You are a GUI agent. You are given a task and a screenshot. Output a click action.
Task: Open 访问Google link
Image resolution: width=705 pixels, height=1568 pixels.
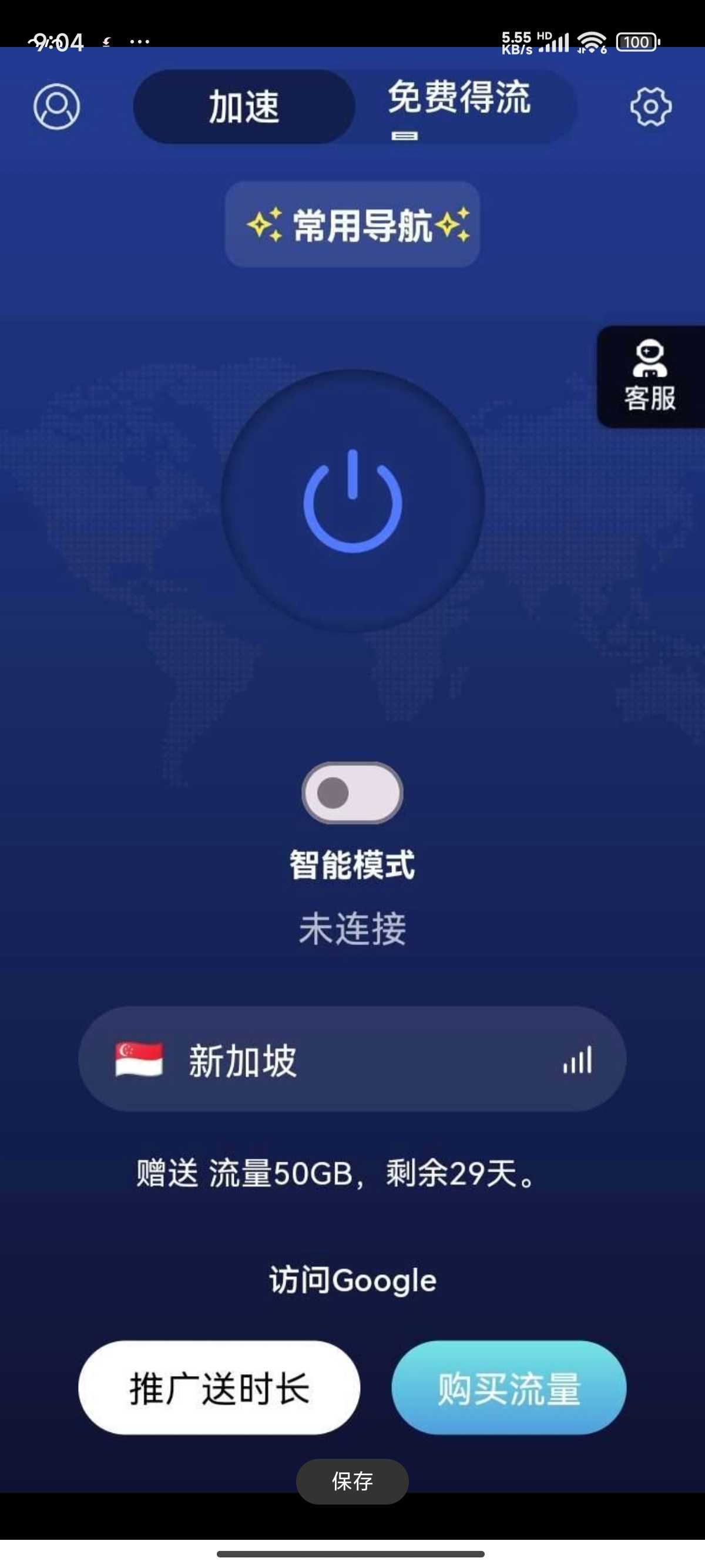pos(352,1280)
